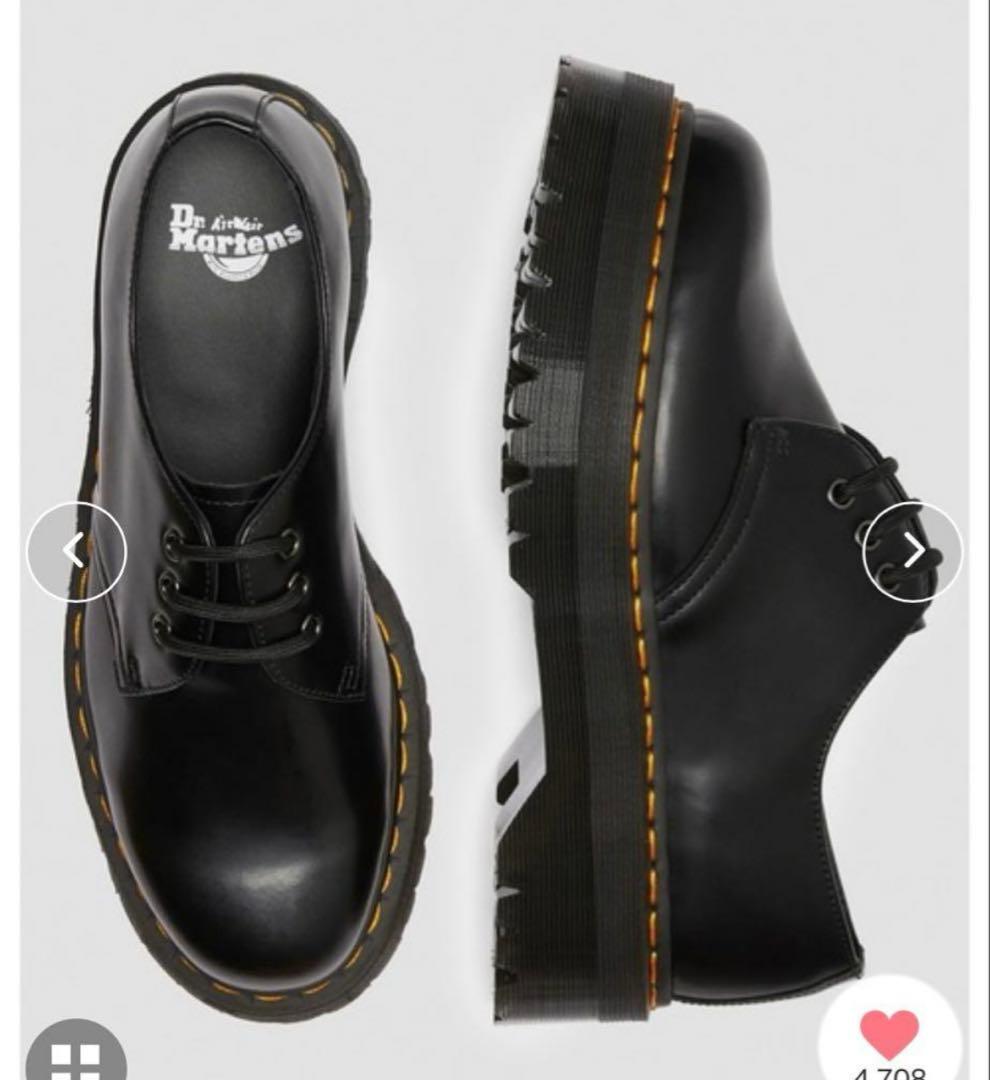Show the previous product image
The image size is (990, 1080).
click(76, 551)
